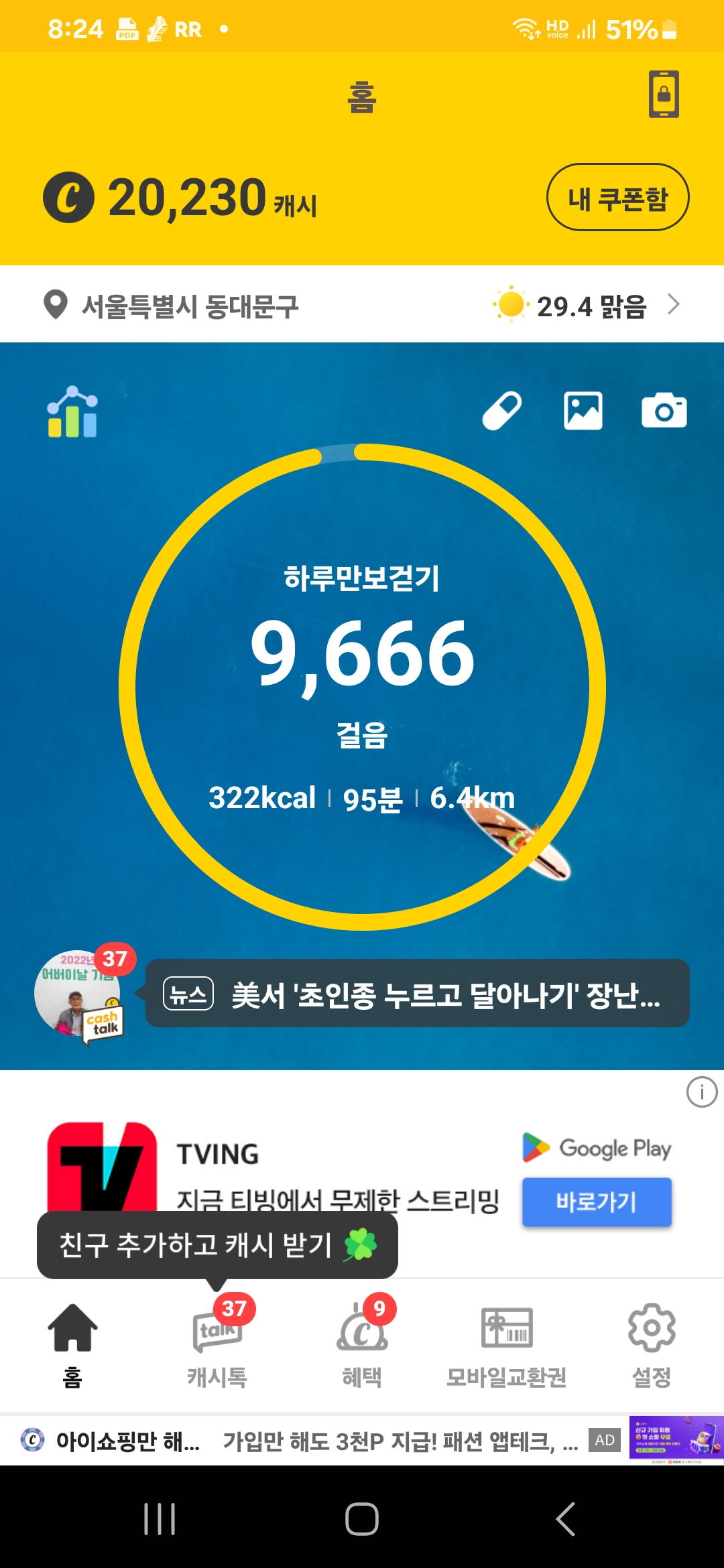View step statistics chart
This screenshot has height=1568, width=724.
72,412
